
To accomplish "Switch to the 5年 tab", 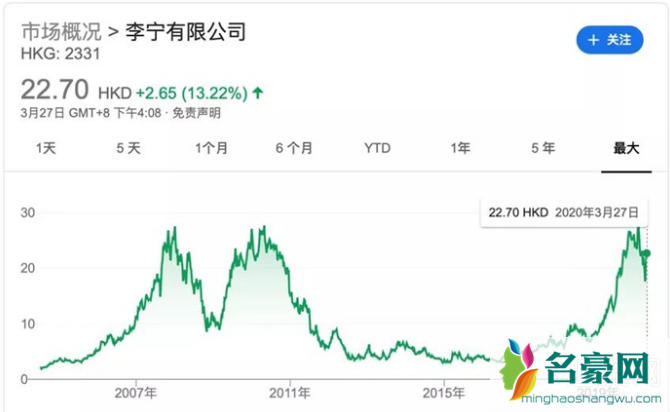I will tap(543, 148).
